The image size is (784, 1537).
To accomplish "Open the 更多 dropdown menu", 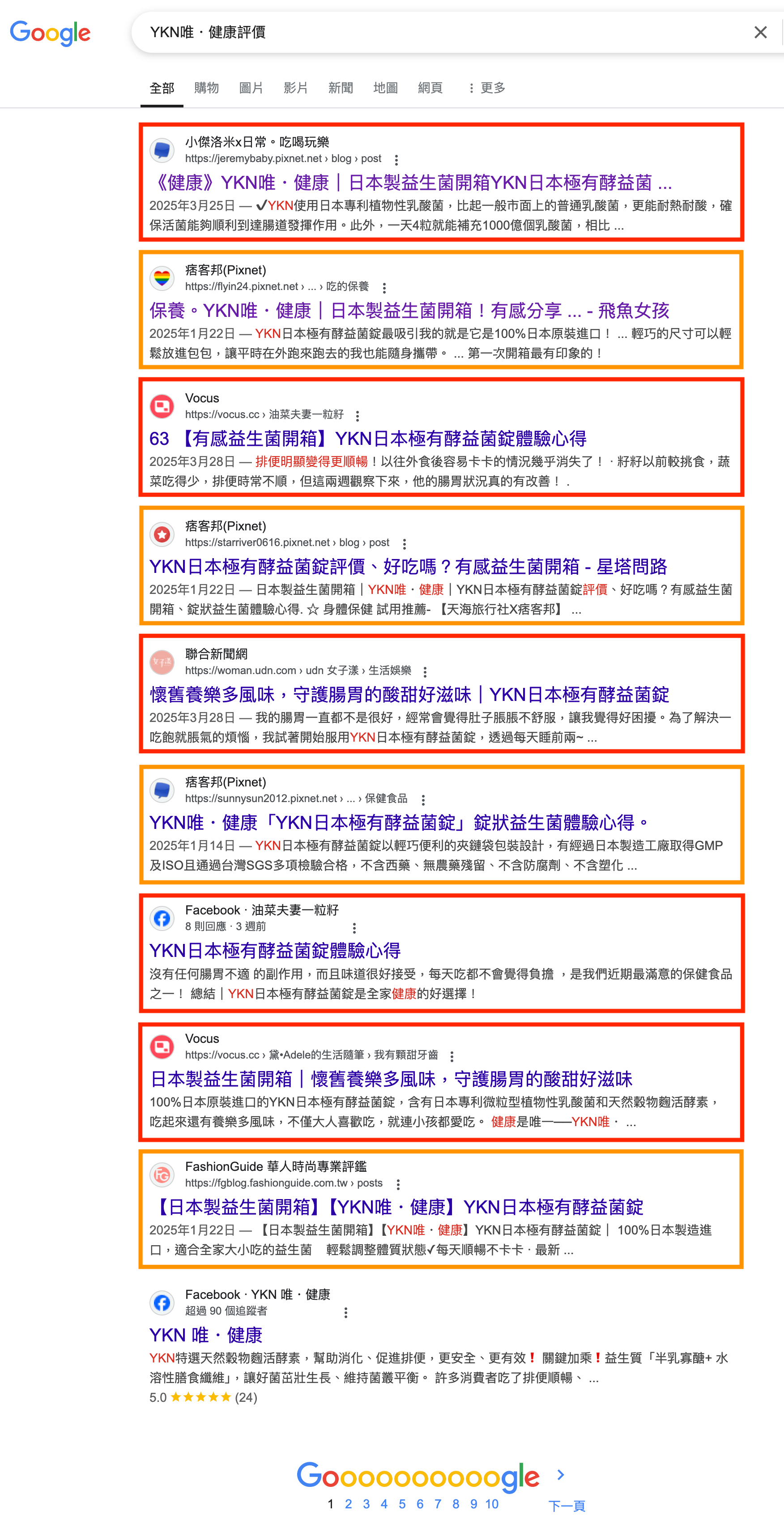I will [486, 88].
